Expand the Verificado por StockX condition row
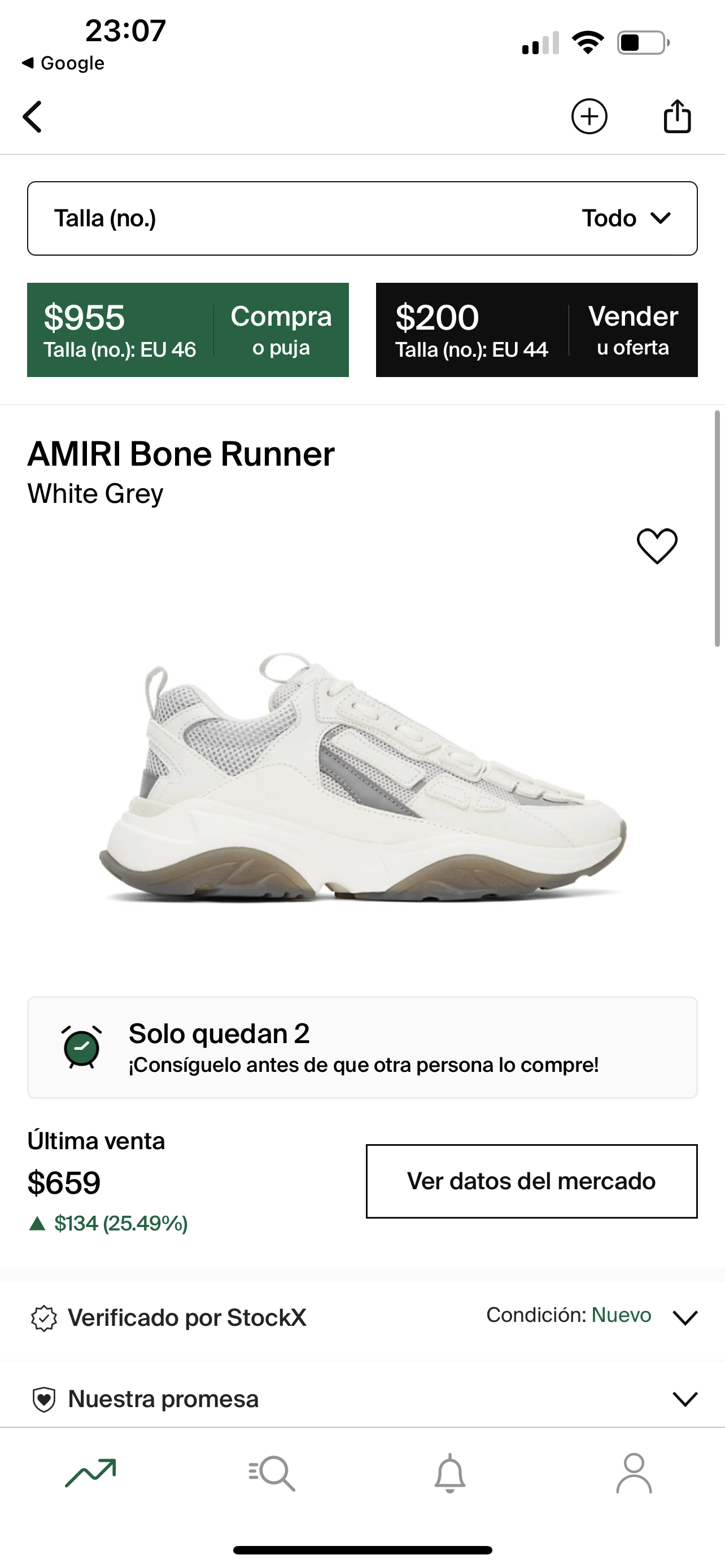 (x=684, y=1317)
